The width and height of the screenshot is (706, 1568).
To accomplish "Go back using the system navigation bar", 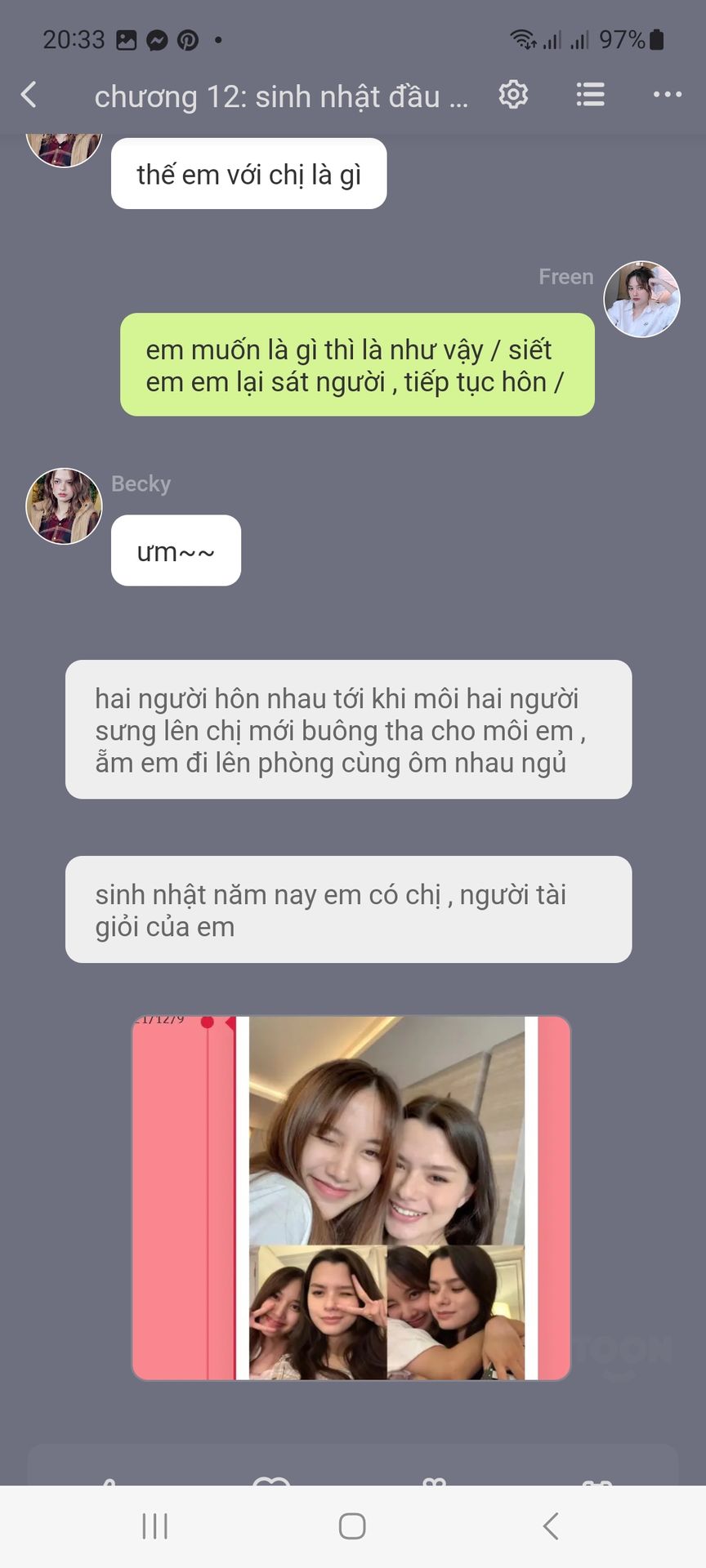I will click(x=551, y=1526).
